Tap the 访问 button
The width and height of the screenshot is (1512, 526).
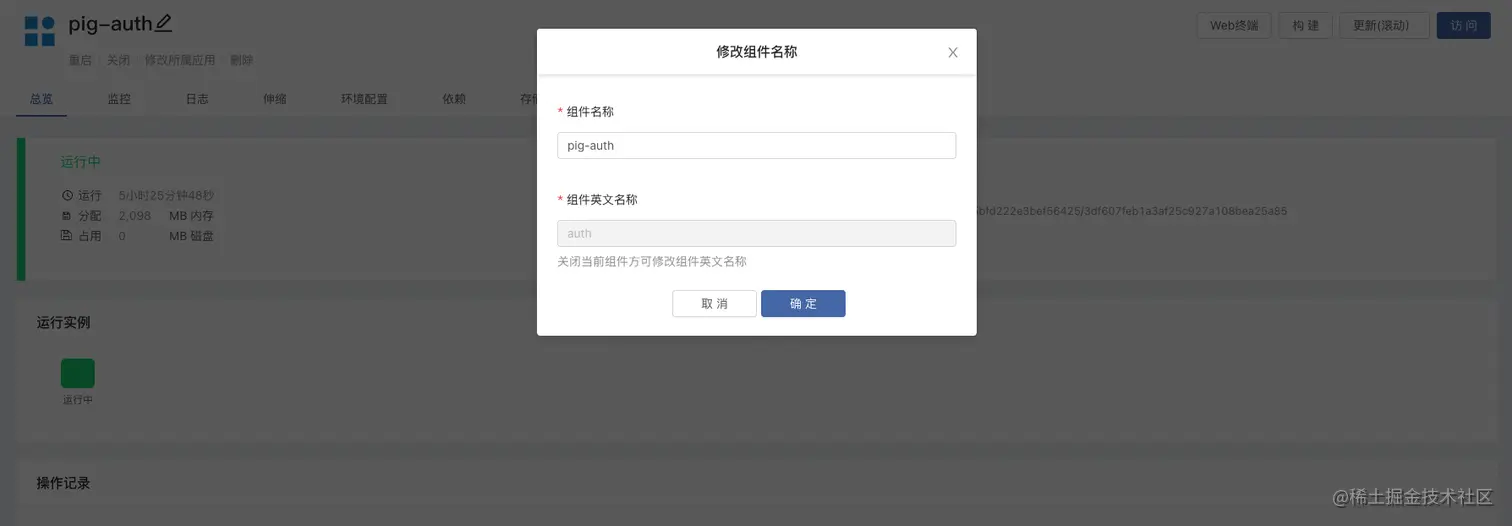click(1463, 26)
